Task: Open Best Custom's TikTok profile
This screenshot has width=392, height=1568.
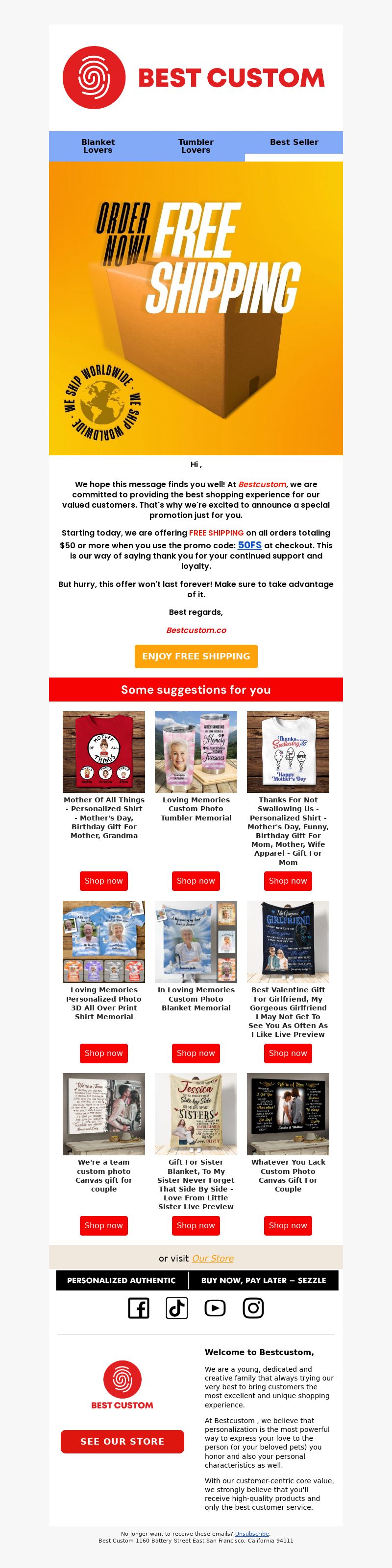Action: 177,1308
